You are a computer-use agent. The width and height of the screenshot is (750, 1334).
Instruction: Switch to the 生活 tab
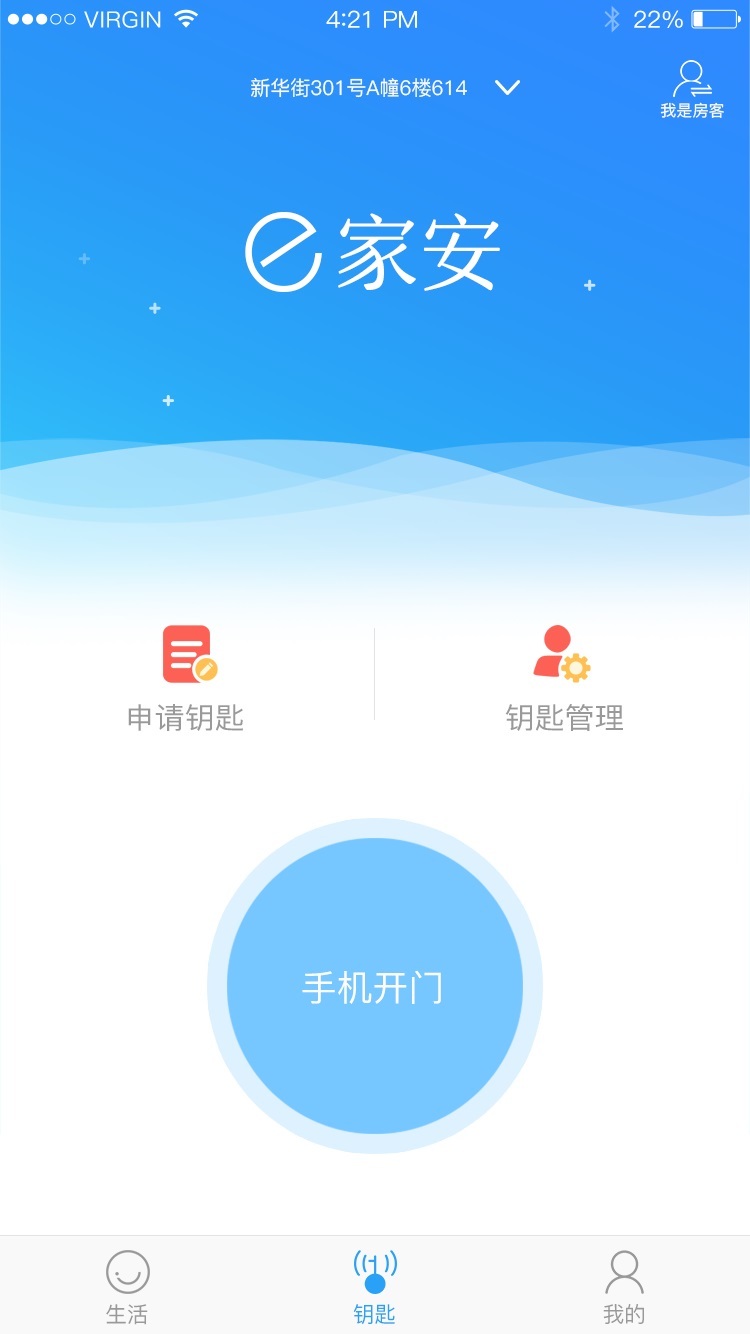127,1286
